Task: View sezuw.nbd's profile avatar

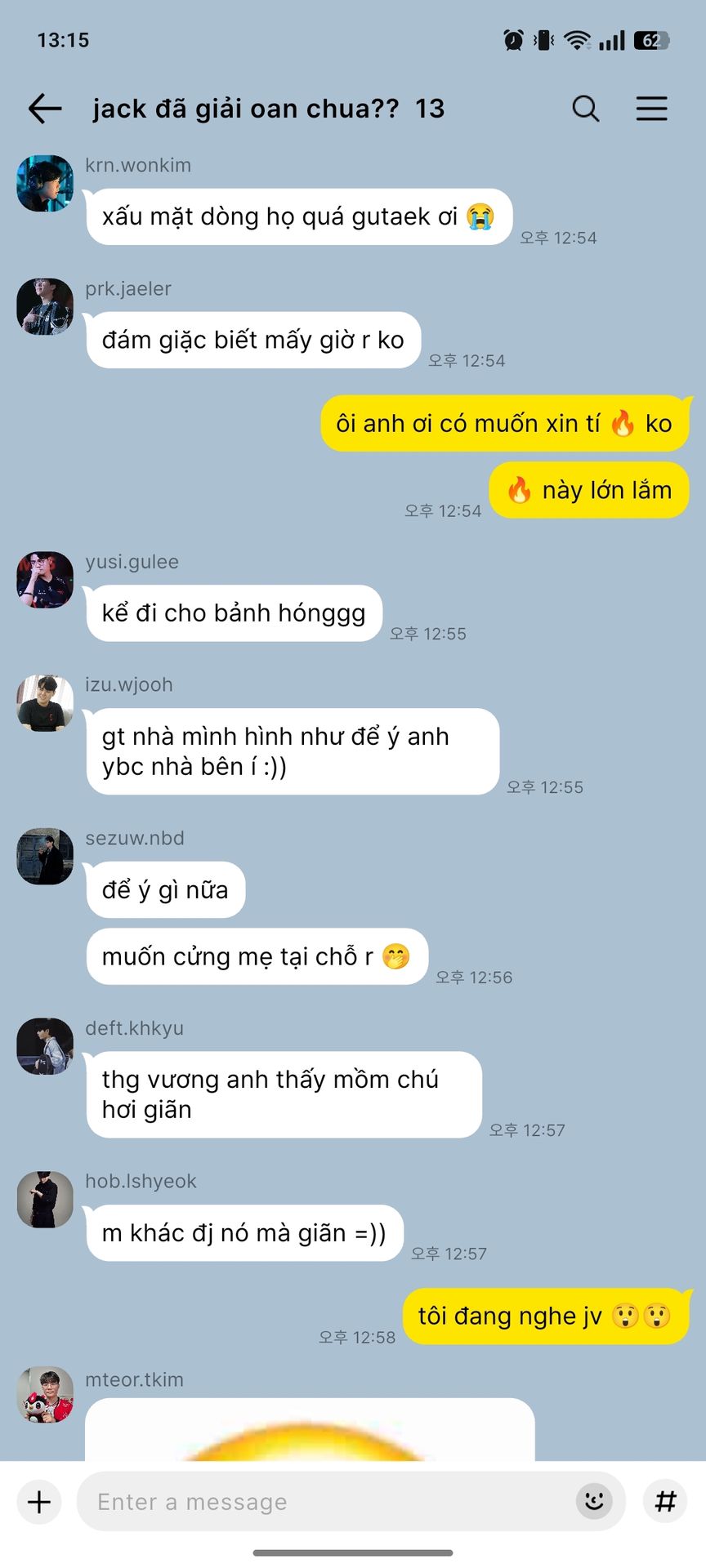Action: [45, 857]
